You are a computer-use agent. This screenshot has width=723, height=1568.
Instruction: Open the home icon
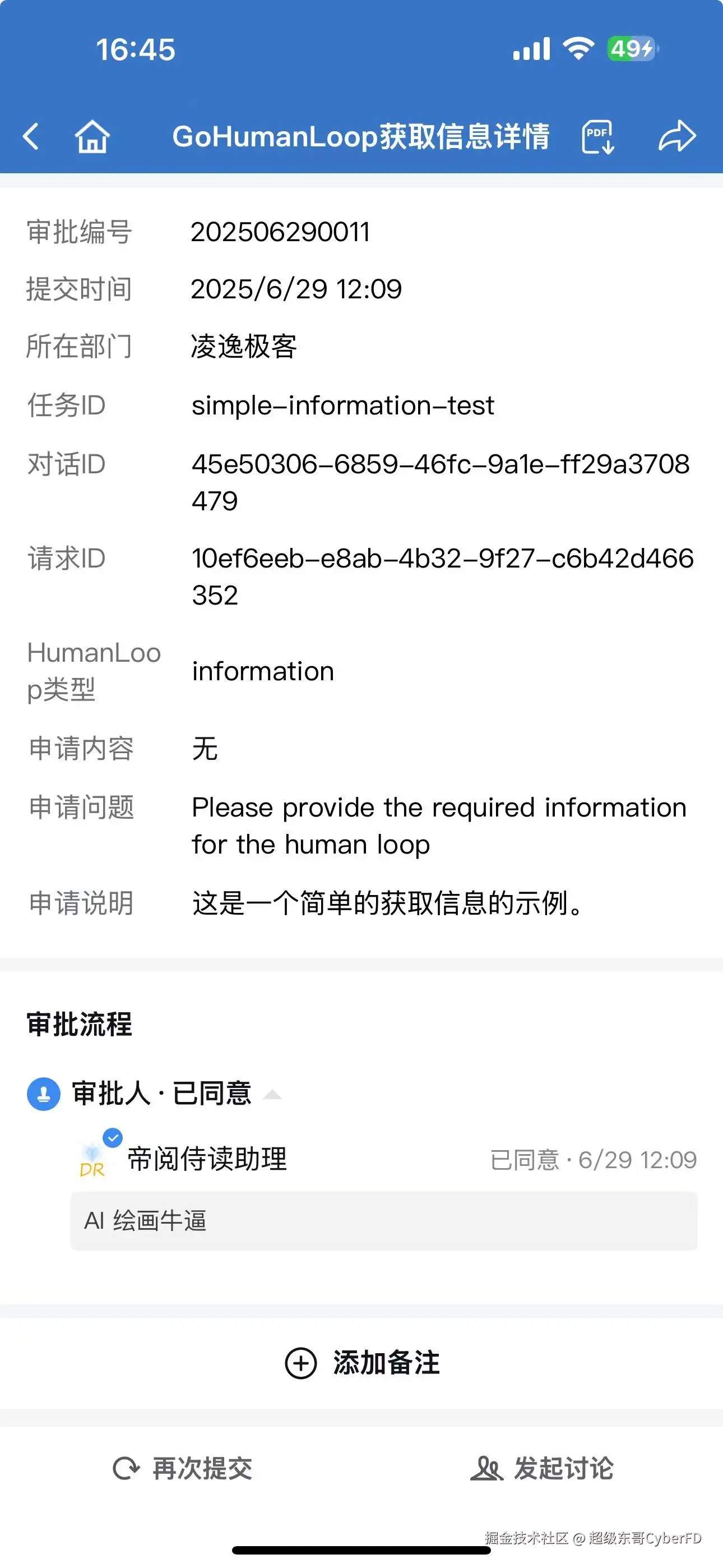(x=92, y=136)
